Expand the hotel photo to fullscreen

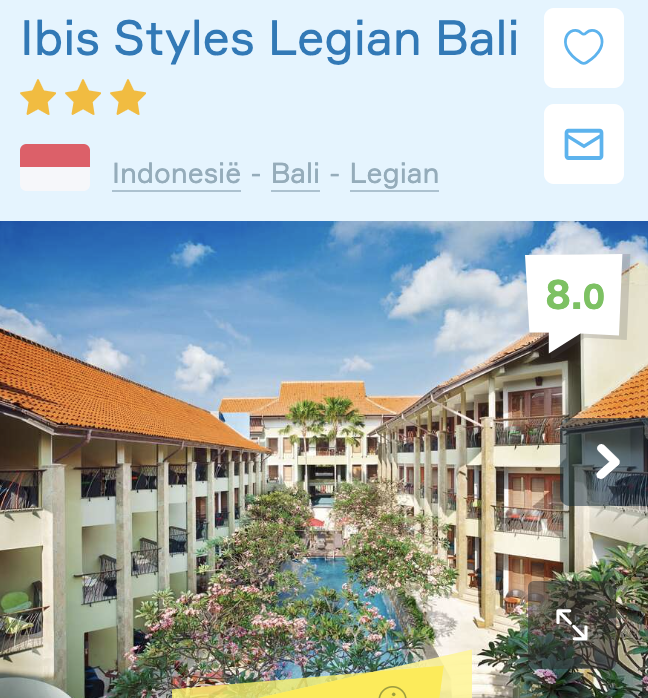pyautogui.click(x=572, y=624)
